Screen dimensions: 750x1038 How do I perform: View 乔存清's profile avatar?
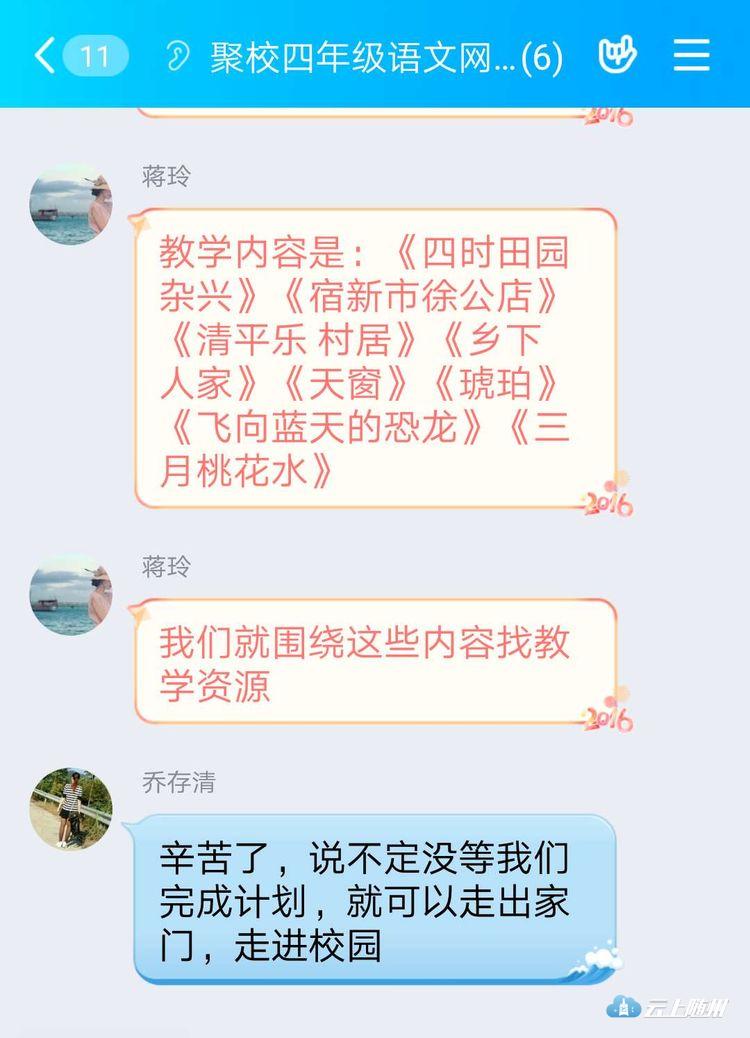pyautogui.click(x=71, y=808)
